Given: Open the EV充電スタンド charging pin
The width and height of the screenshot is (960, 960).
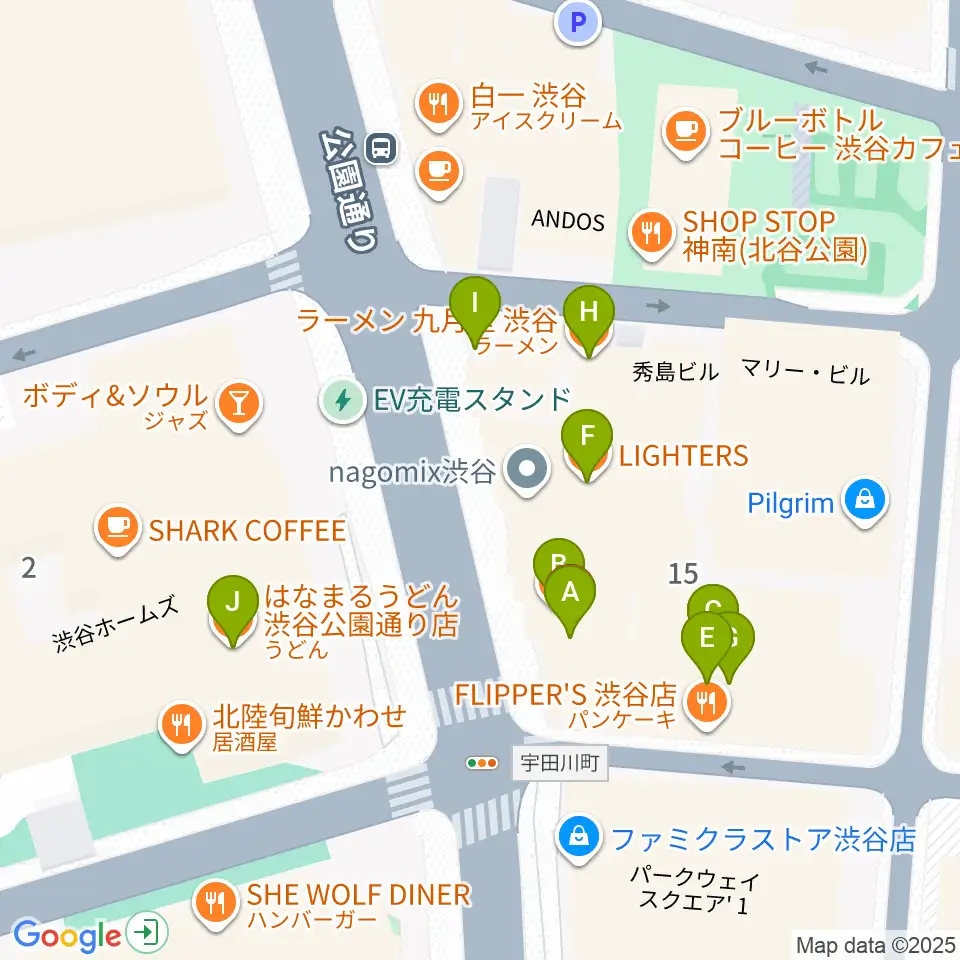Looking at the screenshot, I should point(342,400).
